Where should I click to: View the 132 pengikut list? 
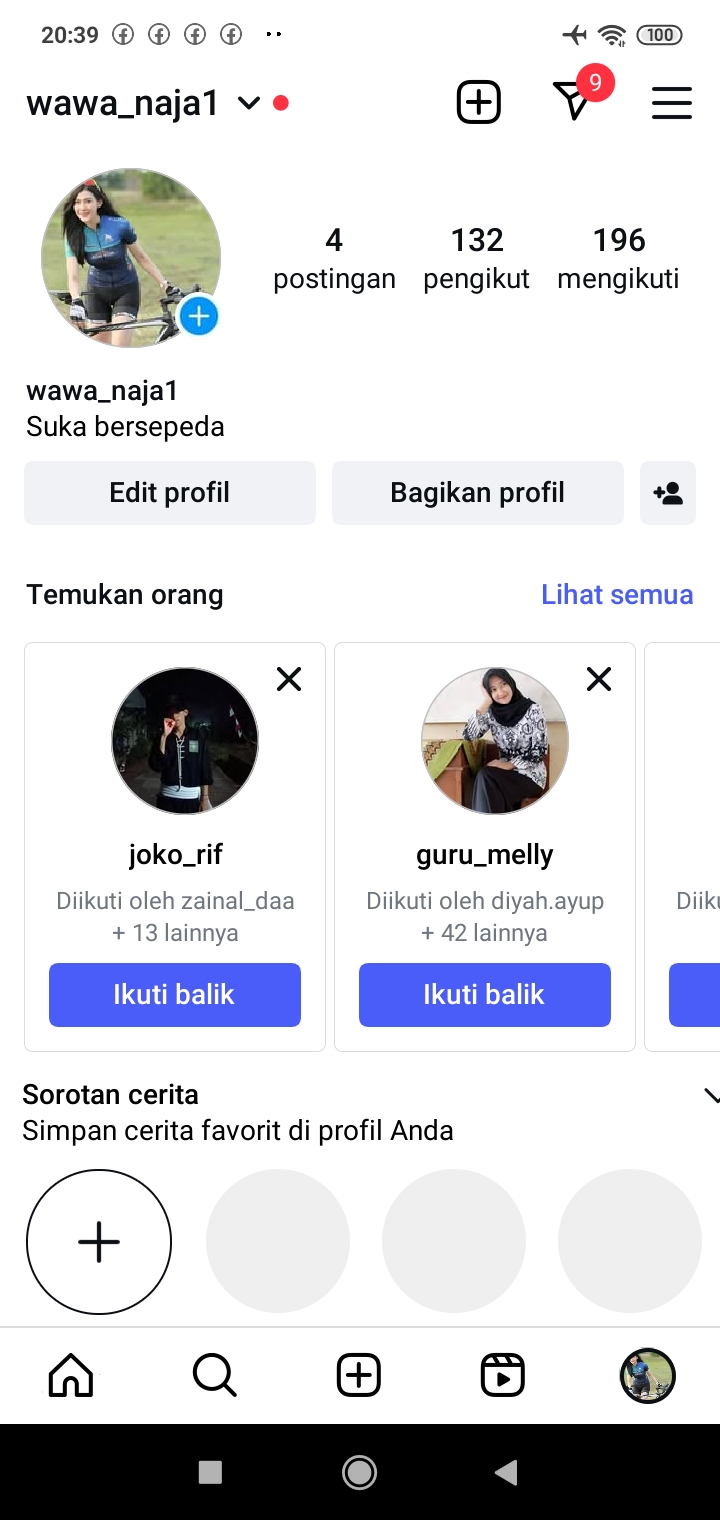click(x=476, y=257)
